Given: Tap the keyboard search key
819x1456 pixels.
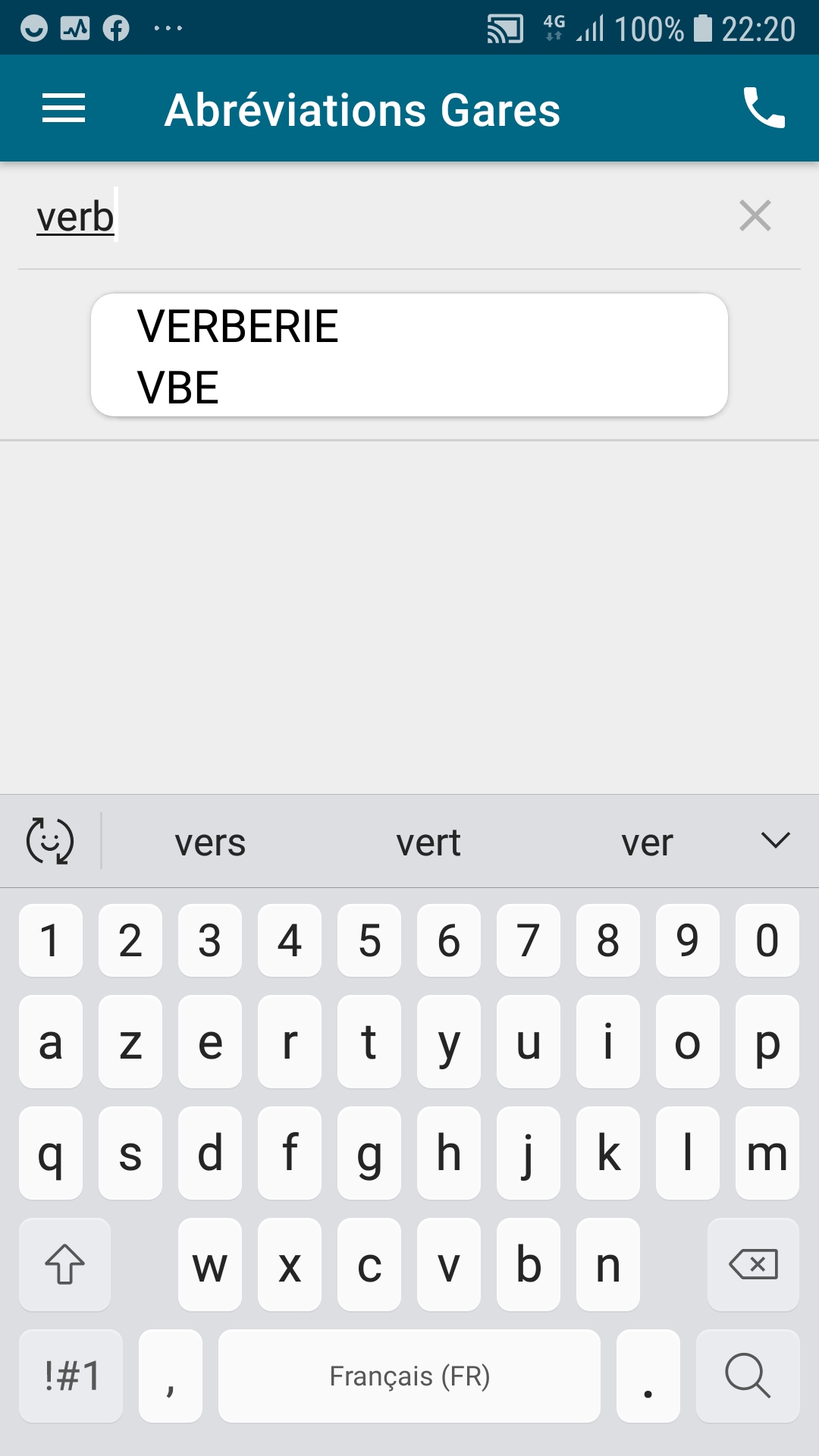Looking at the screenshot, I should pos(748,1376).
